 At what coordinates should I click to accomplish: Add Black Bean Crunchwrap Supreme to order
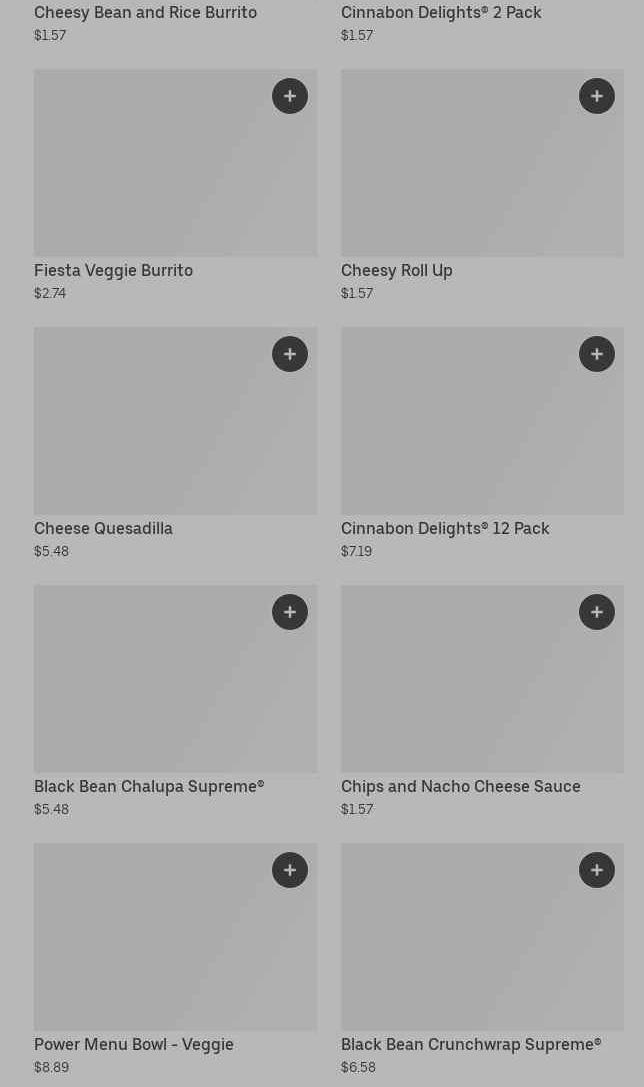597,870
